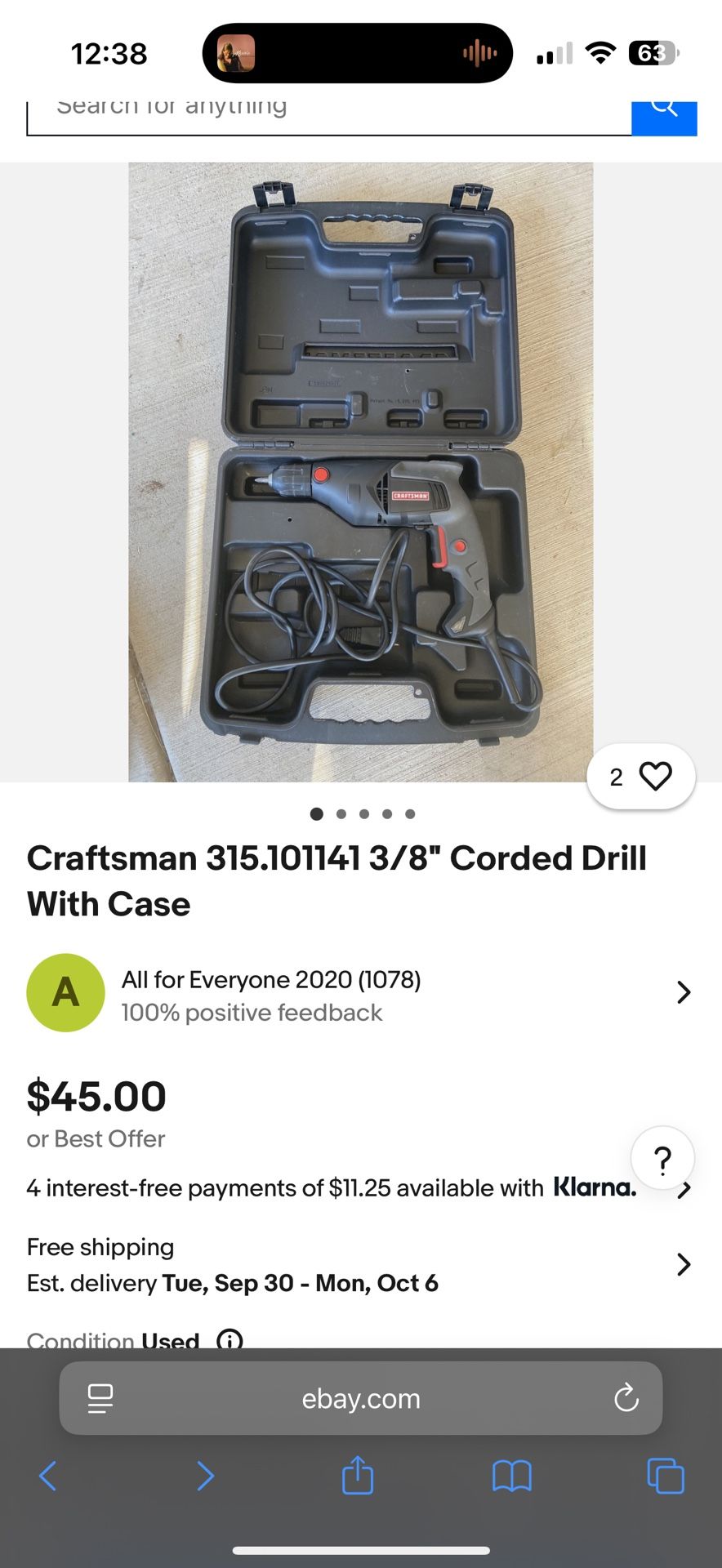Image resolution: width=722 pixels, height=1568 pixels.
Task: Show info about the Used condition
Action: pyautogui.click(x=230, y=1339)
